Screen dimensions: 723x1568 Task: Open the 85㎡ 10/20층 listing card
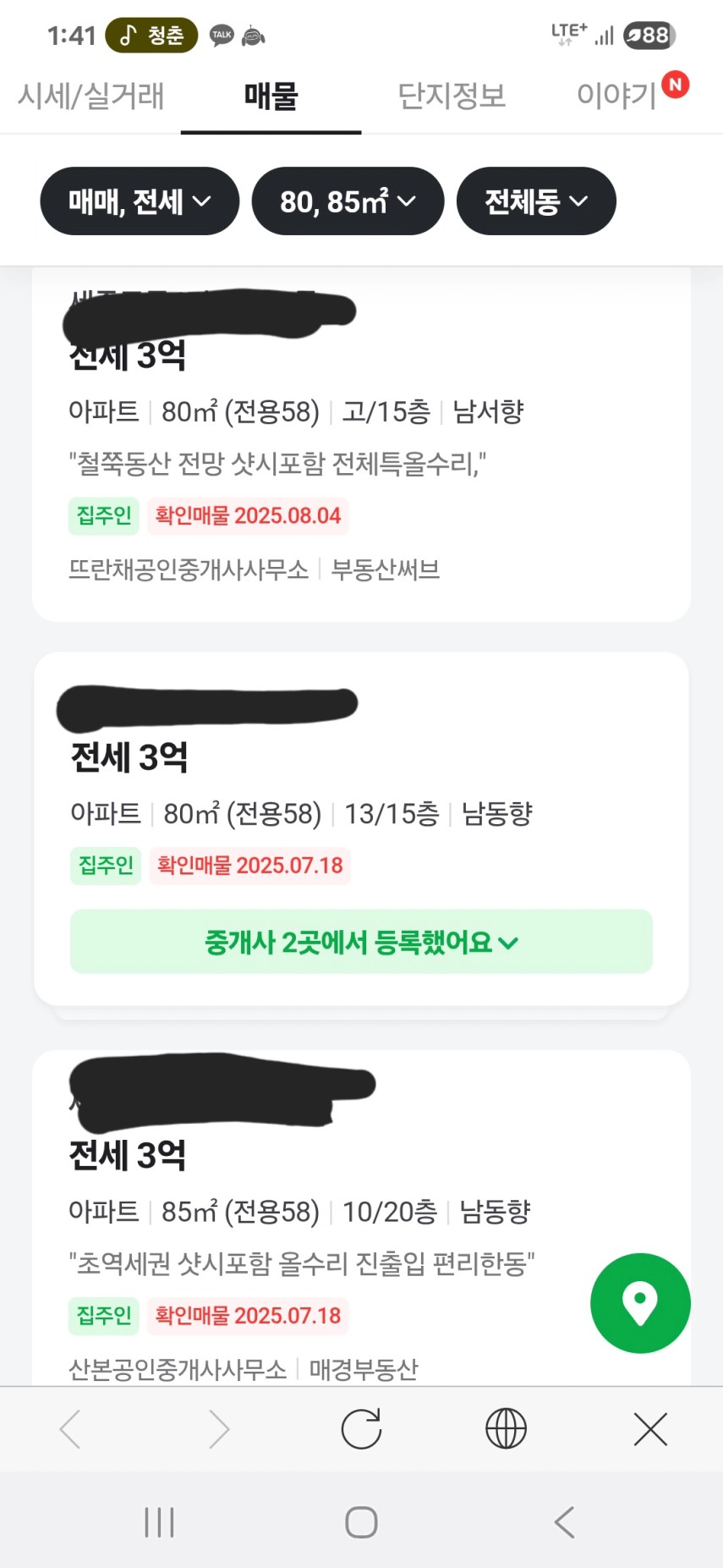361,1217
